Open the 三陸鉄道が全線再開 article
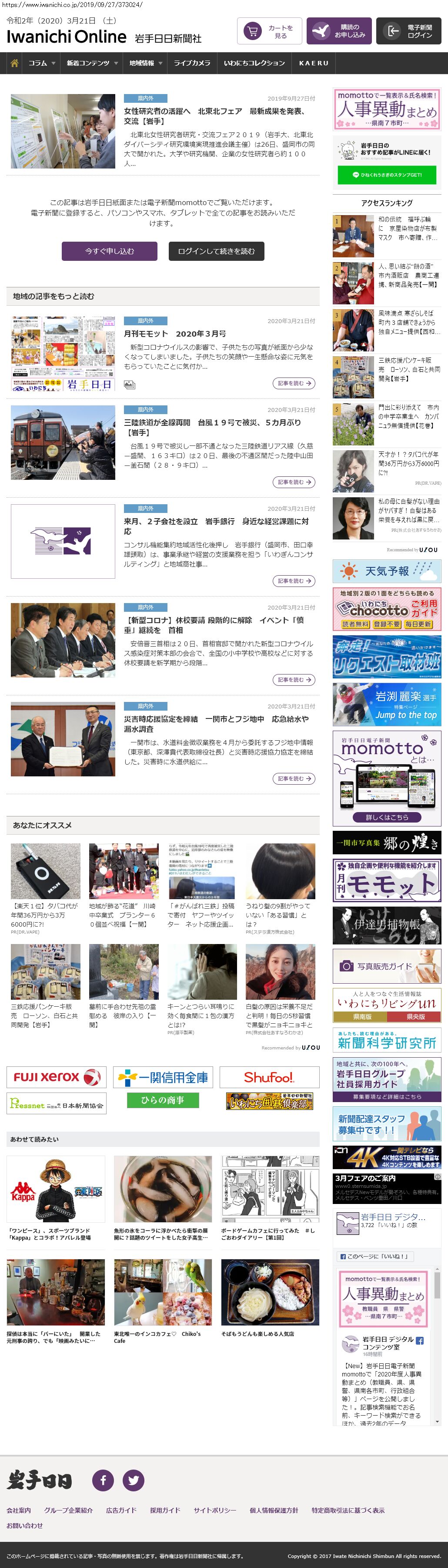This screenshot has width=448, height=1568. (212, 427)
